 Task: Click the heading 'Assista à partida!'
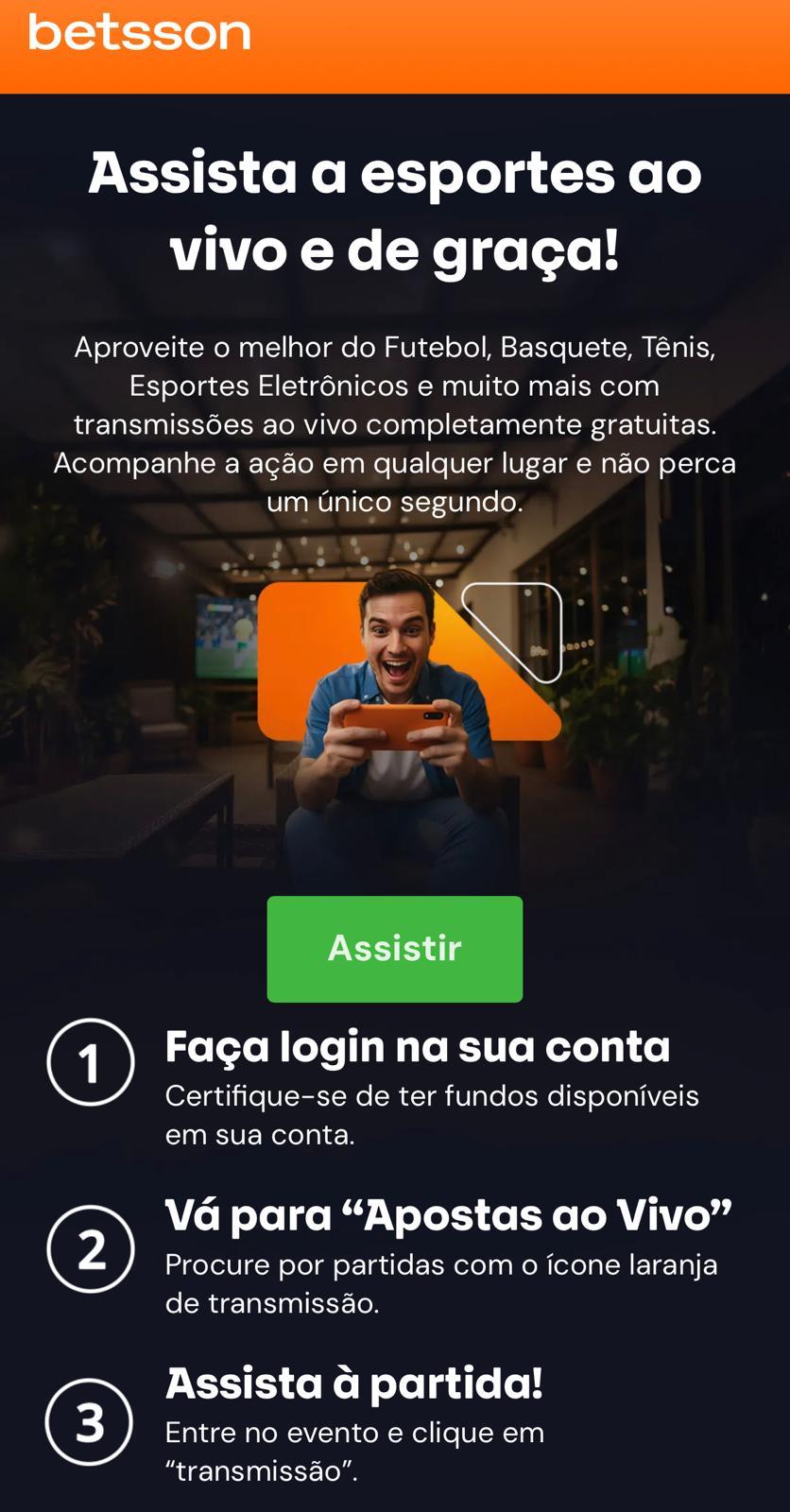352,1383
